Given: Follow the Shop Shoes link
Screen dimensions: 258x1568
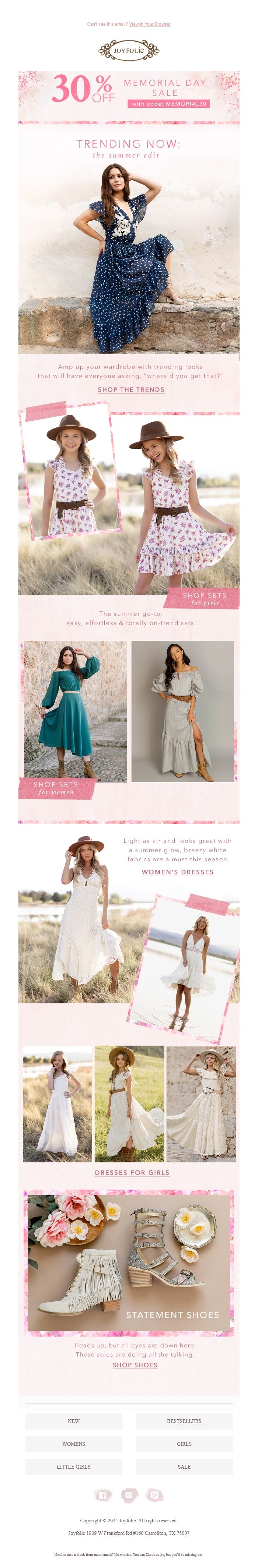Looking at the screenshot, I should (135, 1365).
